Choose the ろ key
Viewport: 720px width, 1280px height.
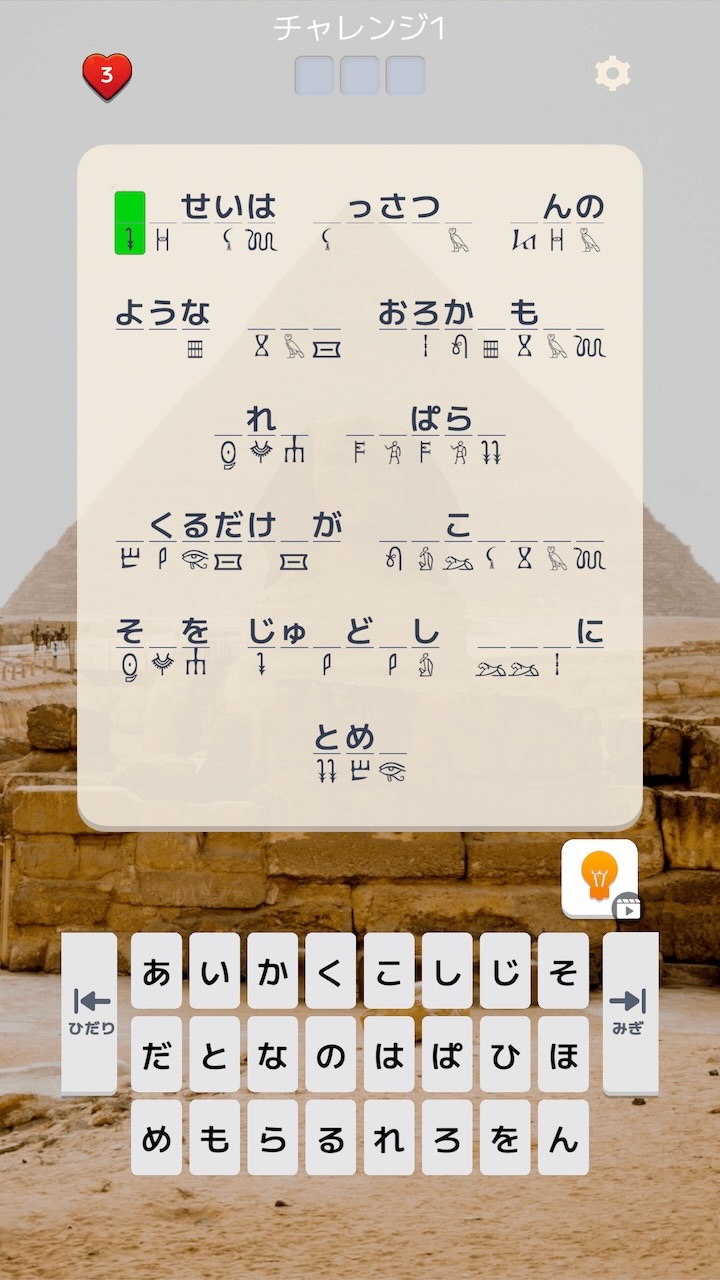[x=447, y=1138]
